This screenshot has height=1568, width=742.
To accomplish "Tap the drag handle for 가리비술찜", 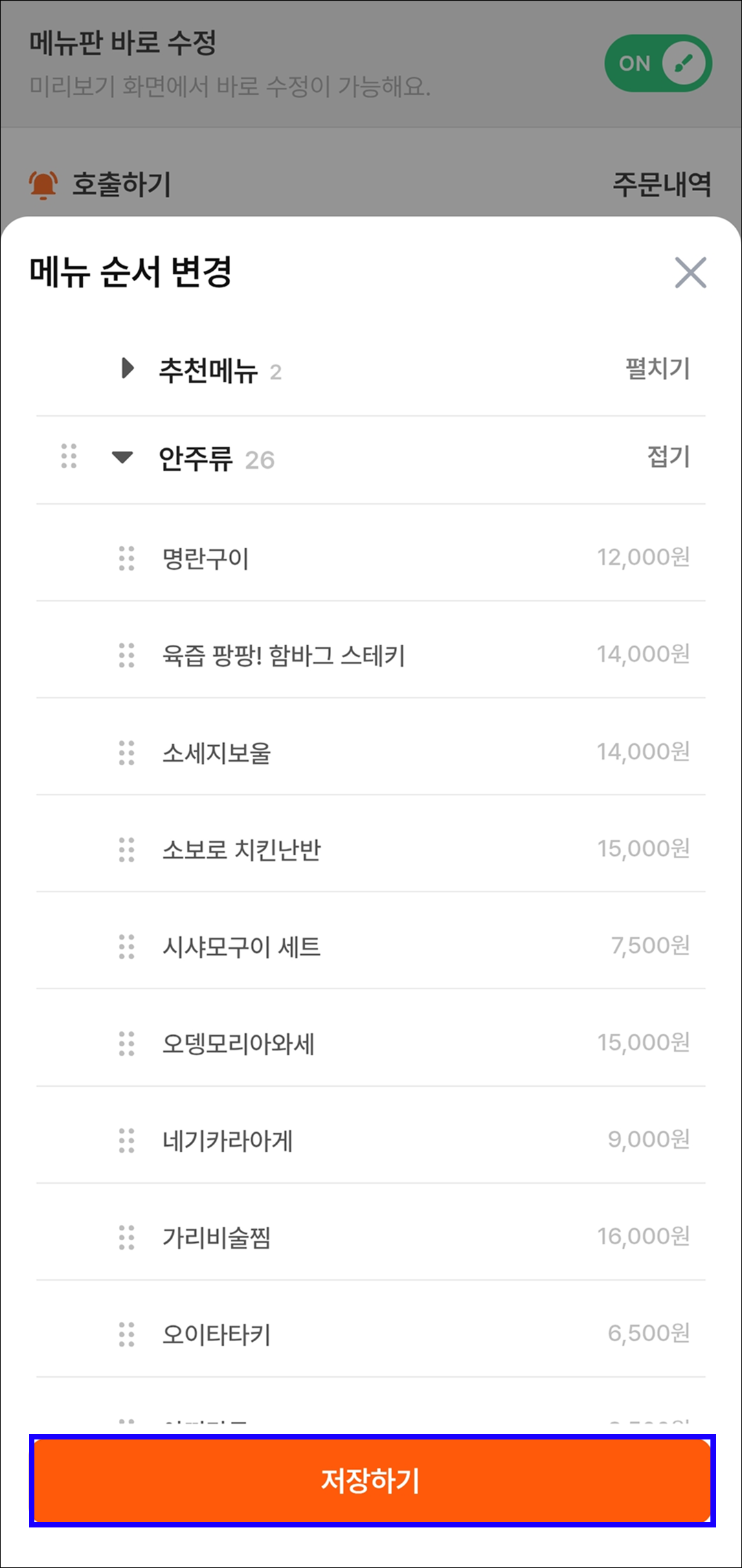I will tap(126, 1237).
